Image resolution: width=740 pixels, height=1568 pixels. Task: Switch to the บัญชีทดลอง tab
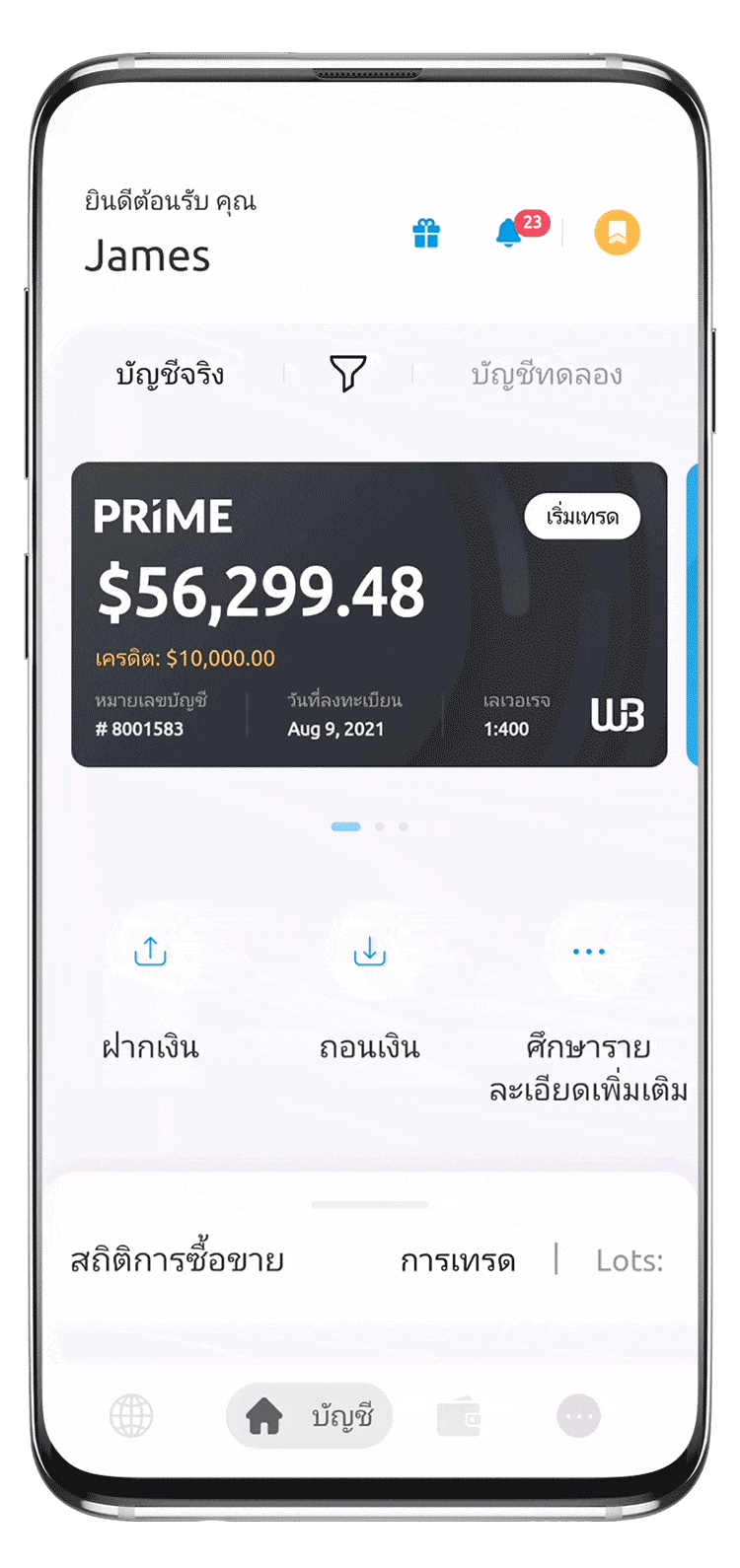[x=546, y=375]
